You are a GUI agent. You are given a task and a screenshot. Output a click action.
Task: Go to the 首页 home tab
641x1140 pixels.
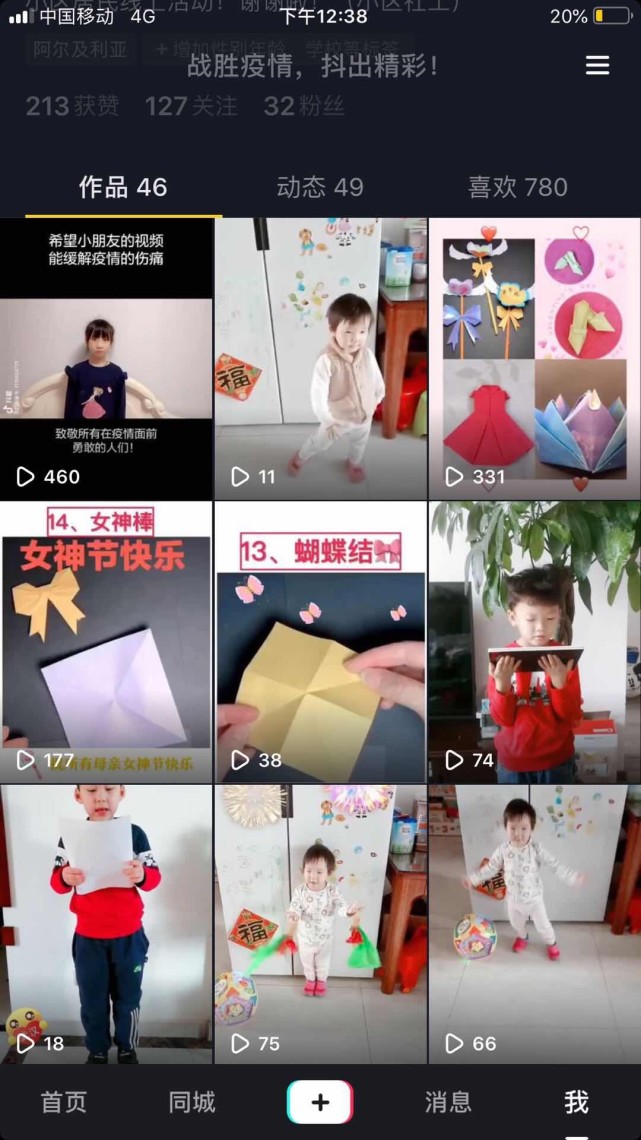[64, 1102]
